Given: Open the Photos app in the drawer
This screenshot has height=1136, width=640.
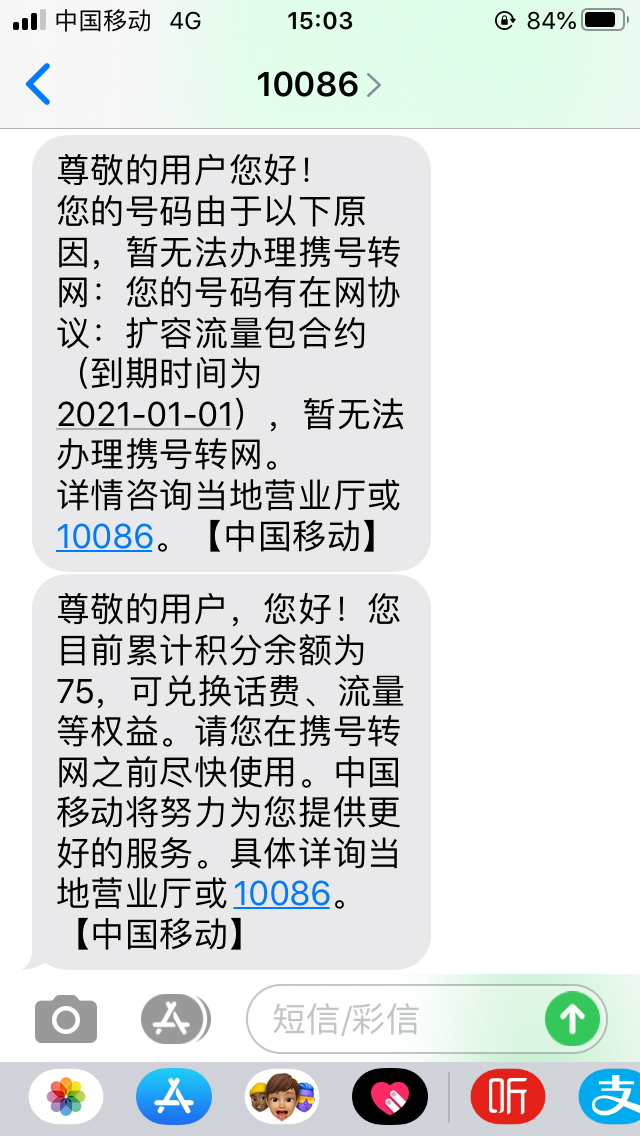Looking at the screenshot, I should 66,1096.
